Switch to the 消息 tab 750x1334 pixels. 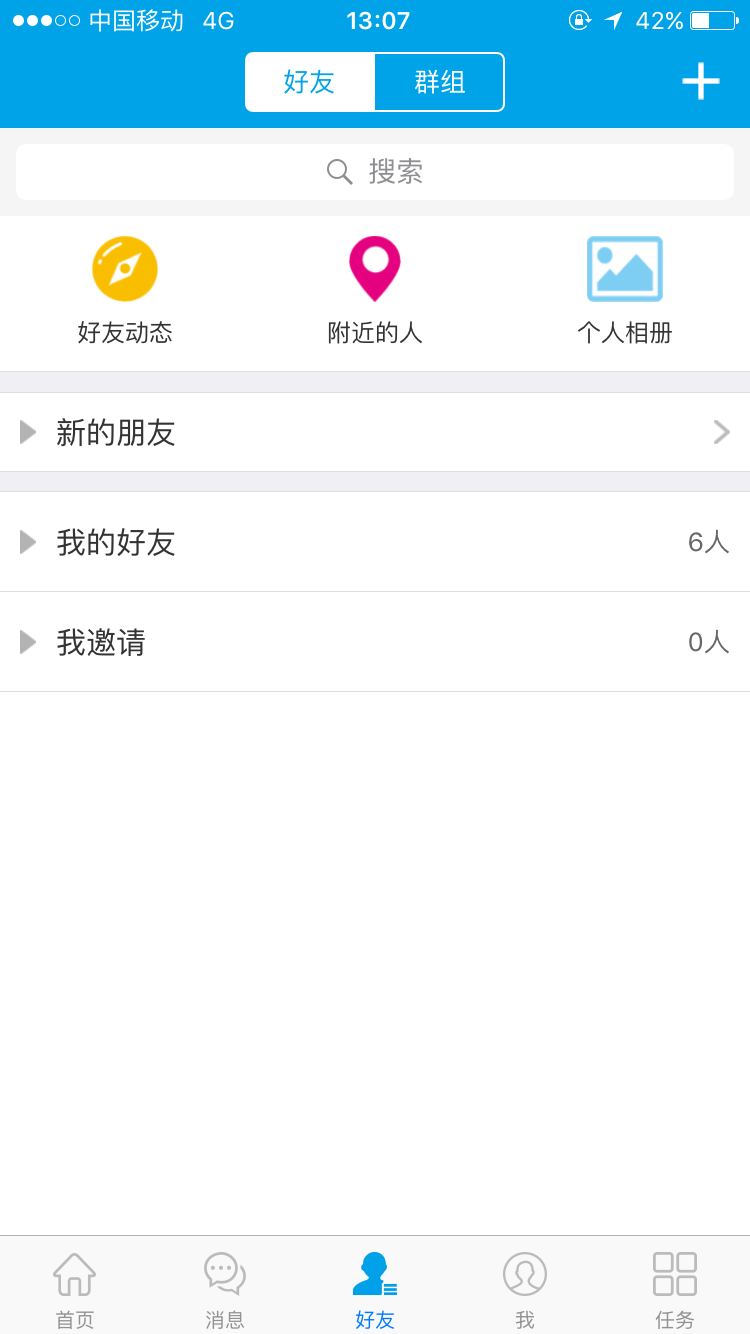tap(225, 1289)
